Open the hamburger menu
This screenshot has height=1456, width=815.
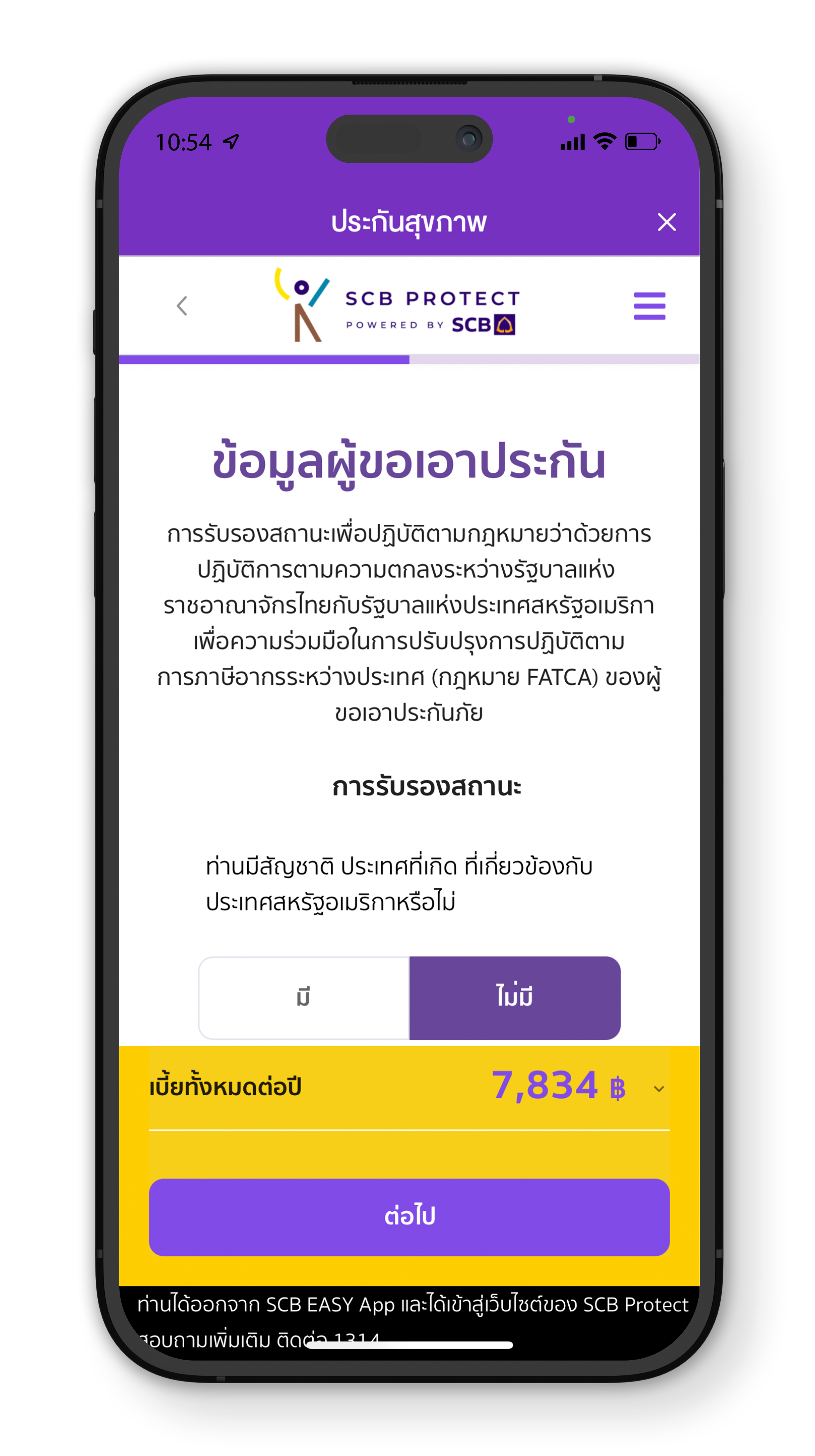[x=649, y=306]
